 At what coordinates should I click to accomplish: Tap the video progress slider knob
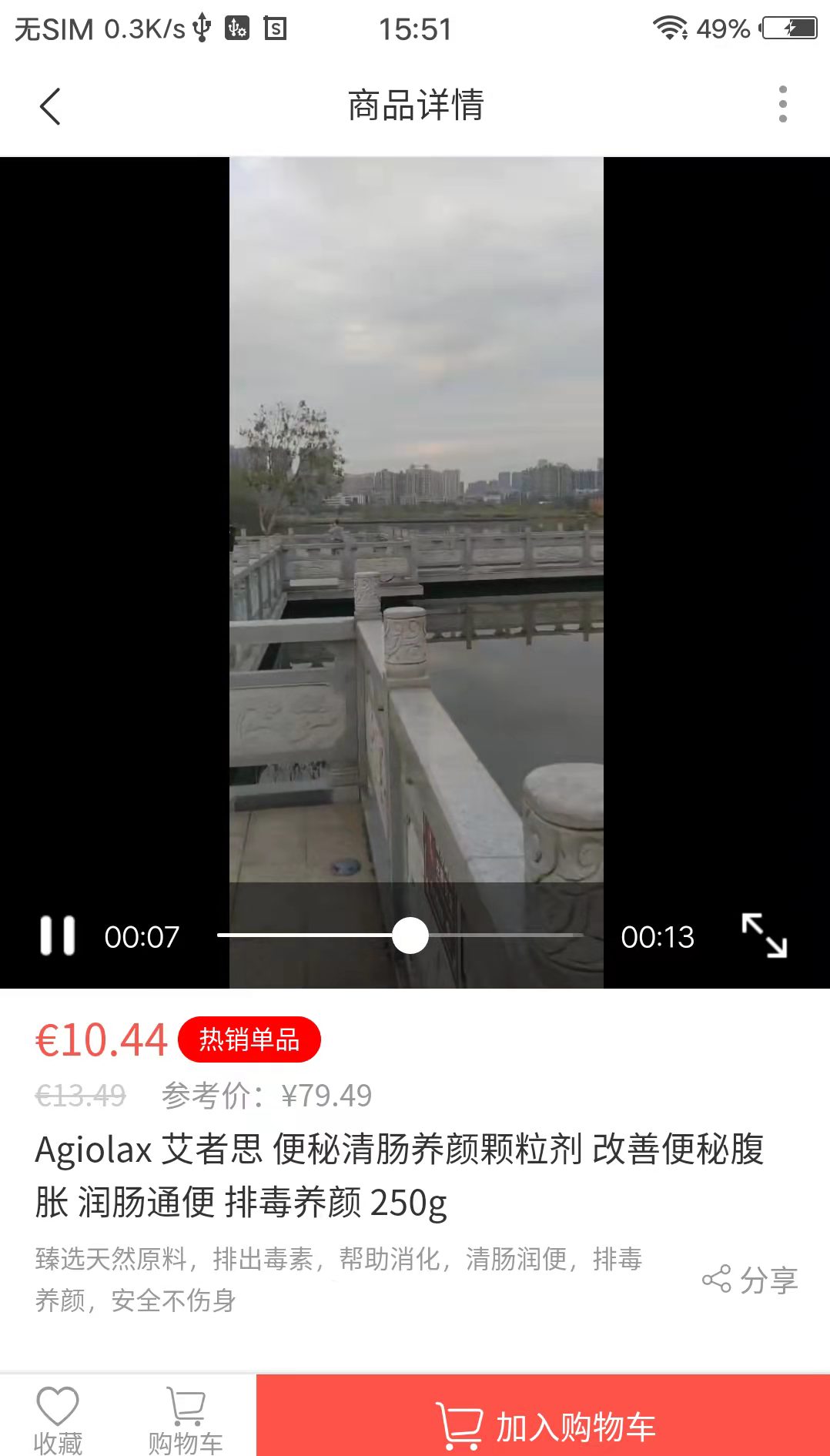410,936
